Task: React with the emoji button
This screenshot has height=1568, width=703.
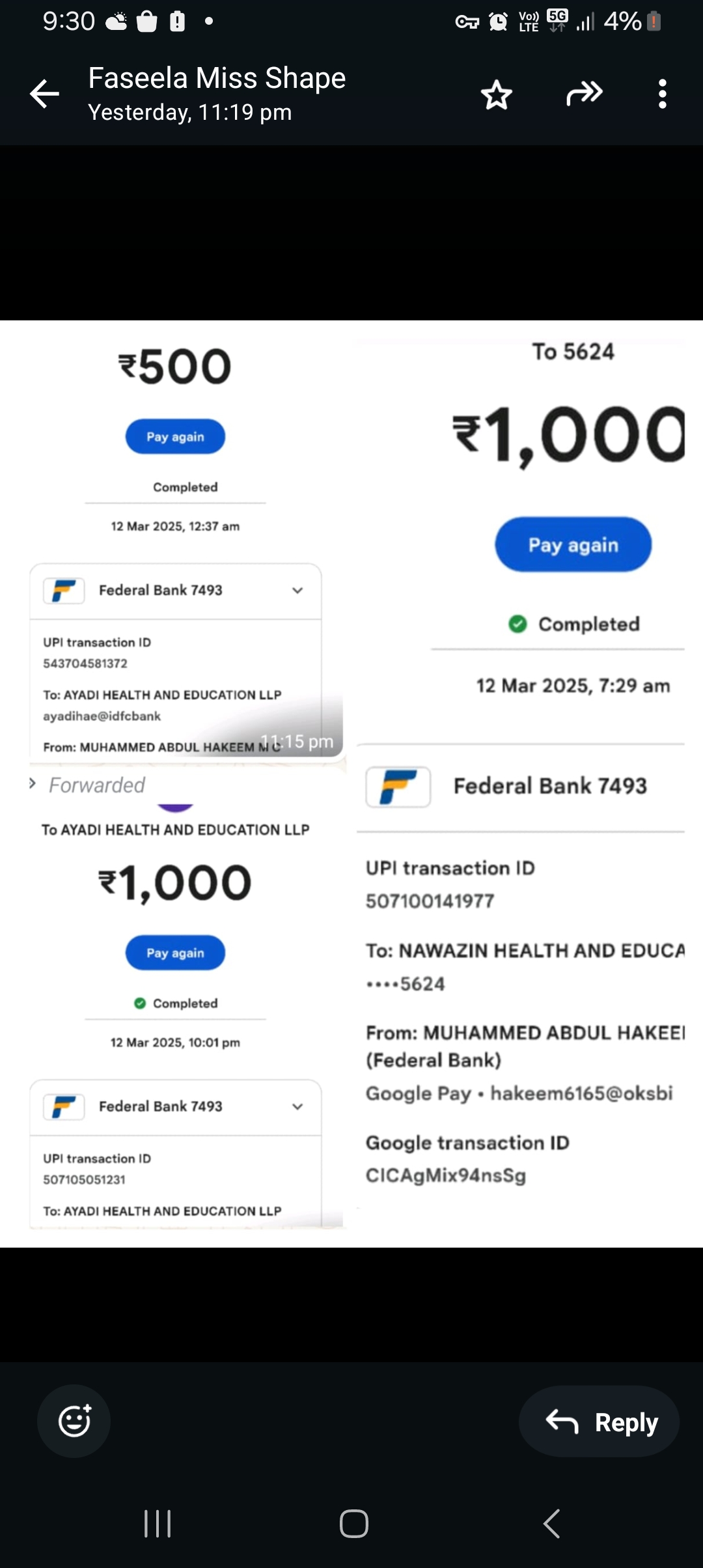Action: point(74,1420)
